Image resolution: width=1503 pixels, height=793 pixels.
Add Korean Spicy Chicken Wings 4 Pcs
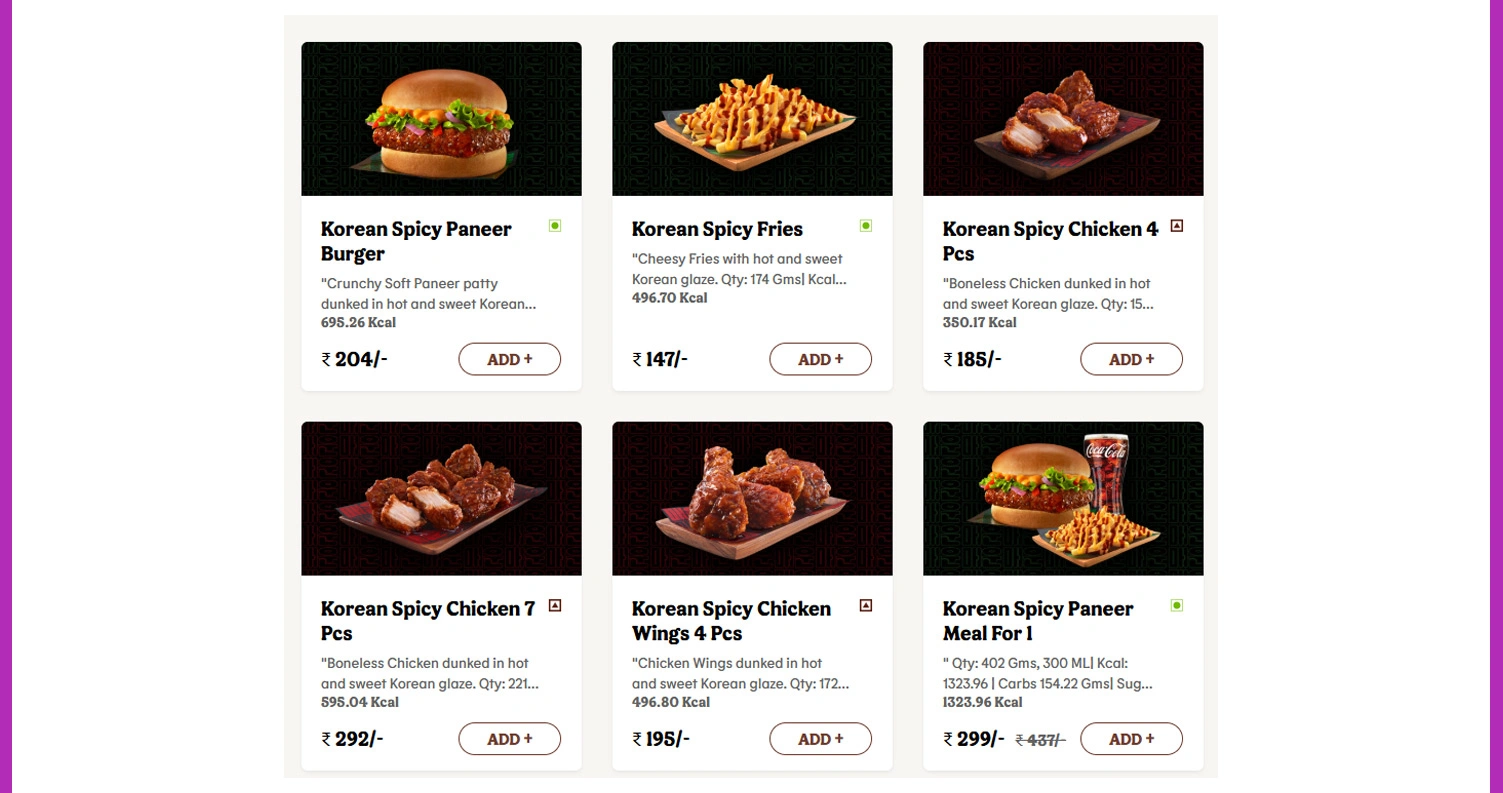(x=820, y=739)
